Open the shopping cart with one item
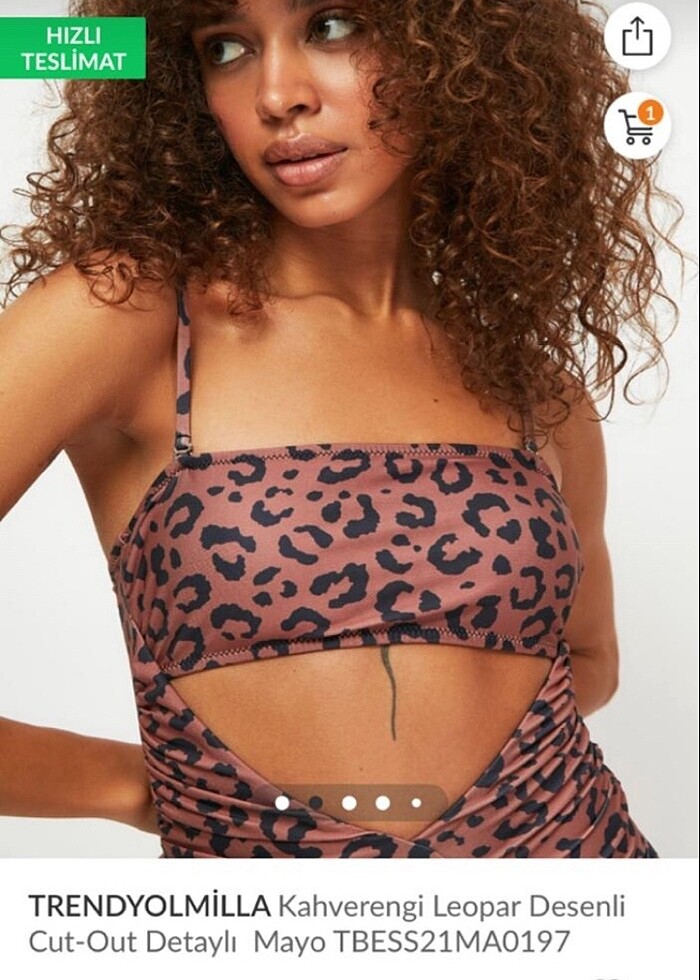The width and height of the screenshot is (700, 980). 637,127
